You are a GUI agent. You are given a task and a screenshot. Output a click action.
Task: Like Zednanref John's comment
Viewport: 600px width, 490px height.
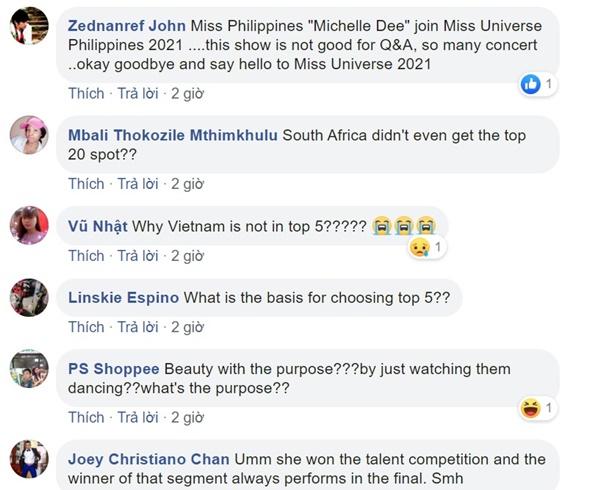click(x=86, y=93)
